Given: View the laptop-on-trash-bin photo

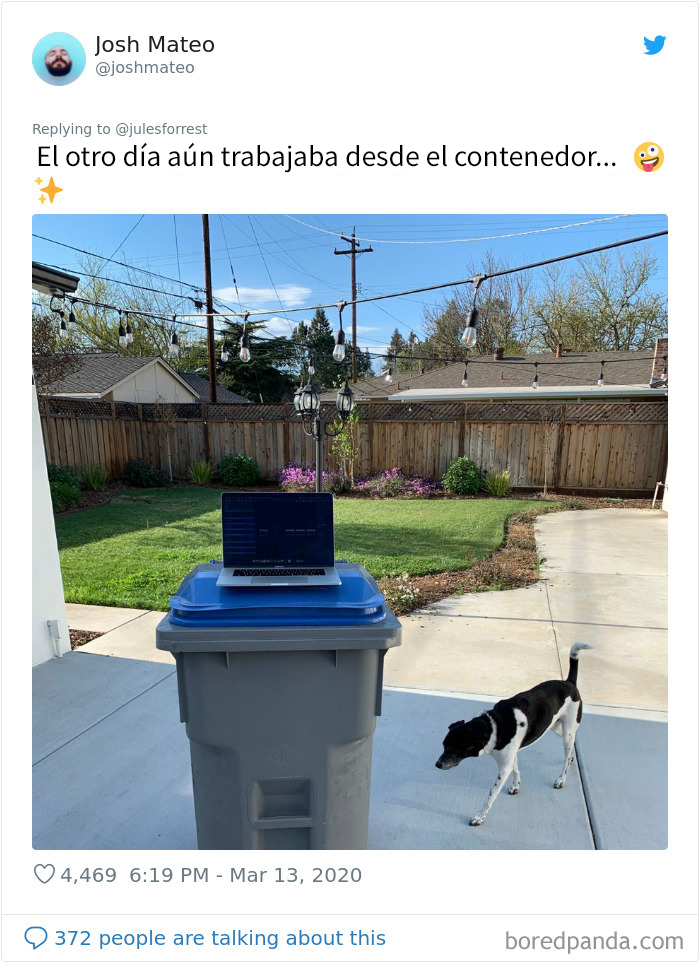Looking at the screenshot, I should click(x=350, y=531).
